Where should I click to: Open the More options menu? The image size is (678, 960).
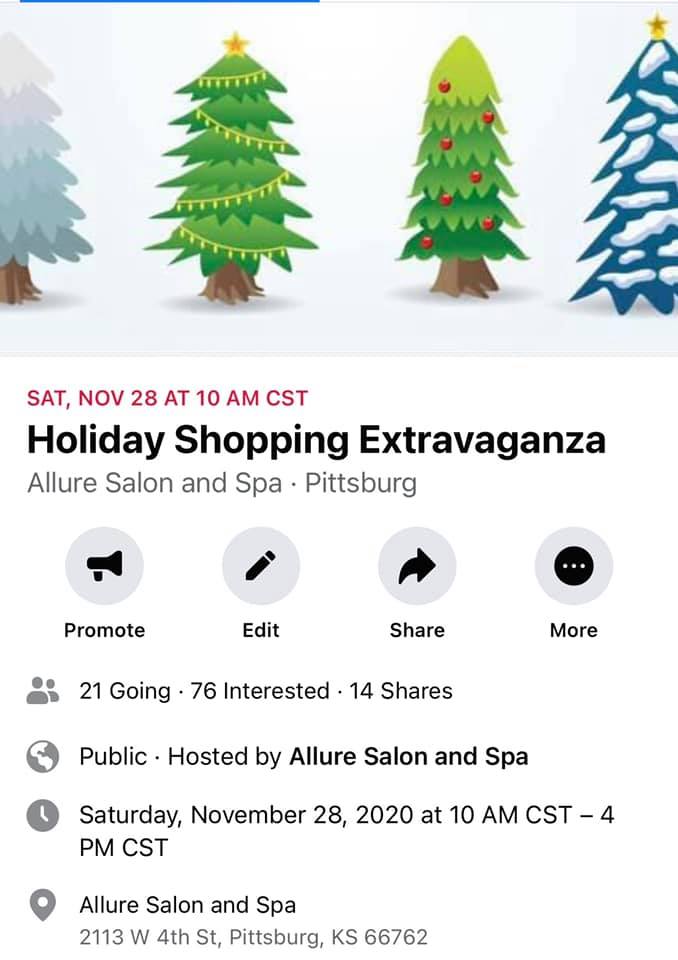(573, 567)
